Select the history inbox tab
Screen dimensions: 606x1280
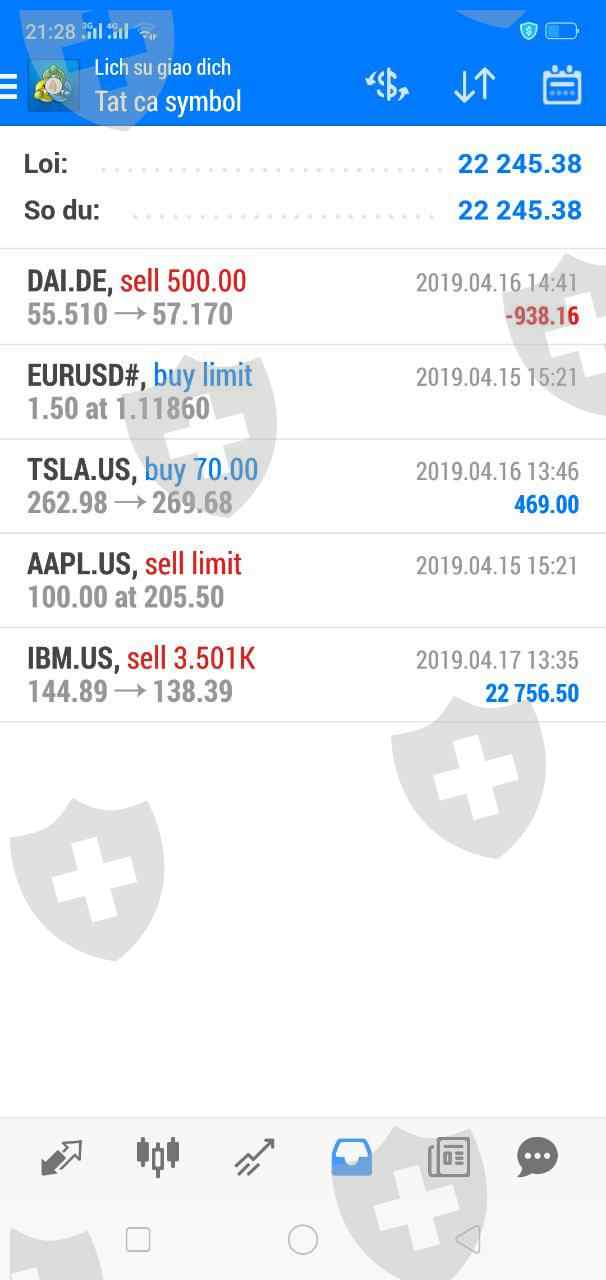[351, 1157]
